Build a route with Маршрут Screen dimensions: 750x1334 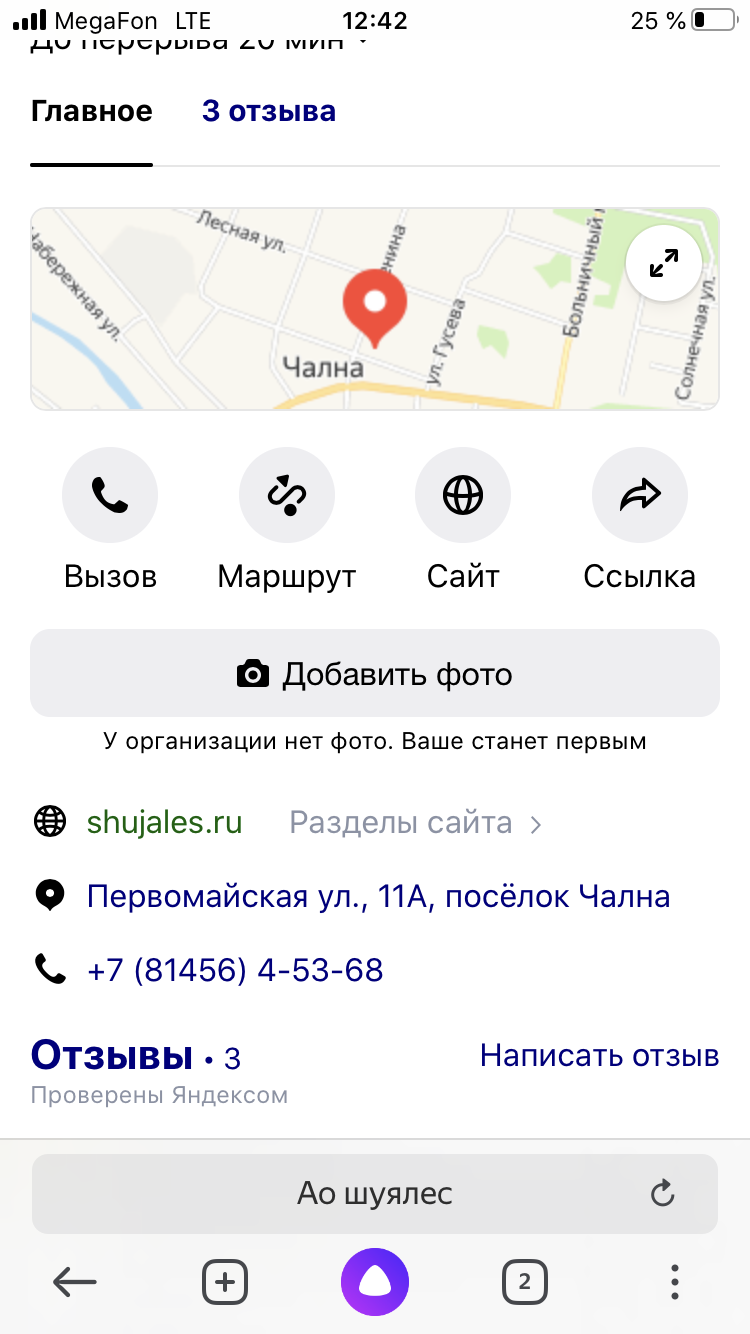[x=287, y=495]
